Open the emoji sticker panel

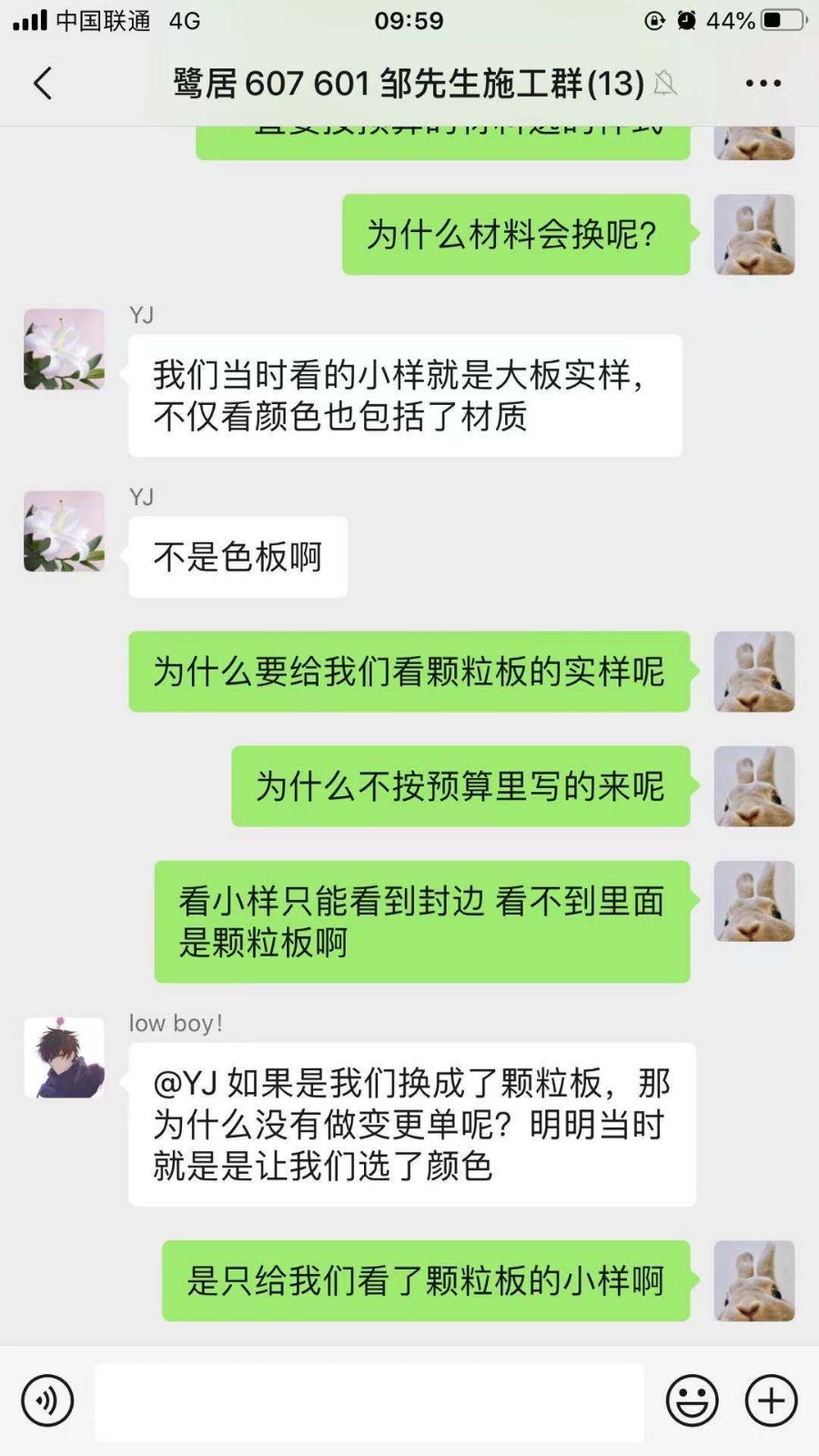pyautogui.click(x=692, y=1400)
